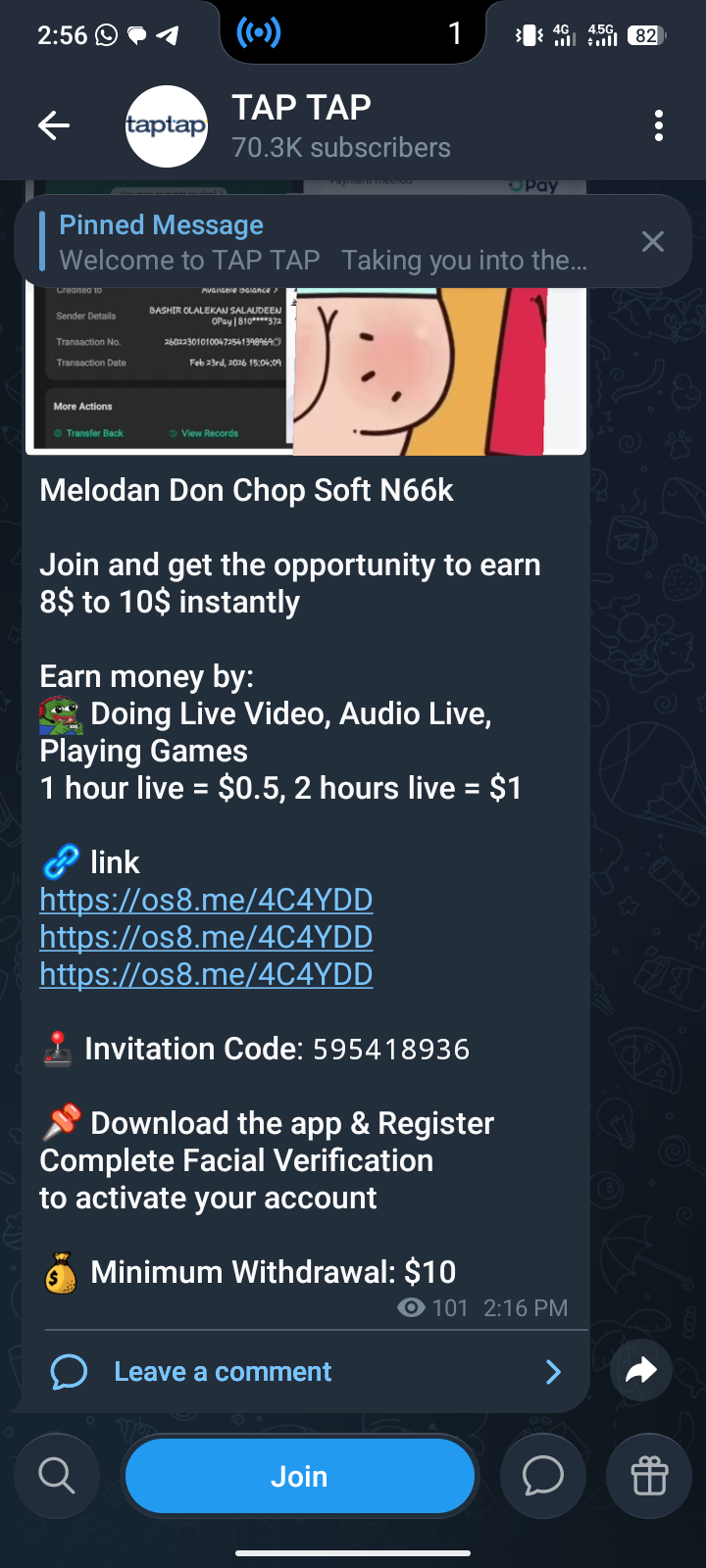The image size is (706, 1568).
Task: Forward the post with share arrow
Action: pos(640,1370)
